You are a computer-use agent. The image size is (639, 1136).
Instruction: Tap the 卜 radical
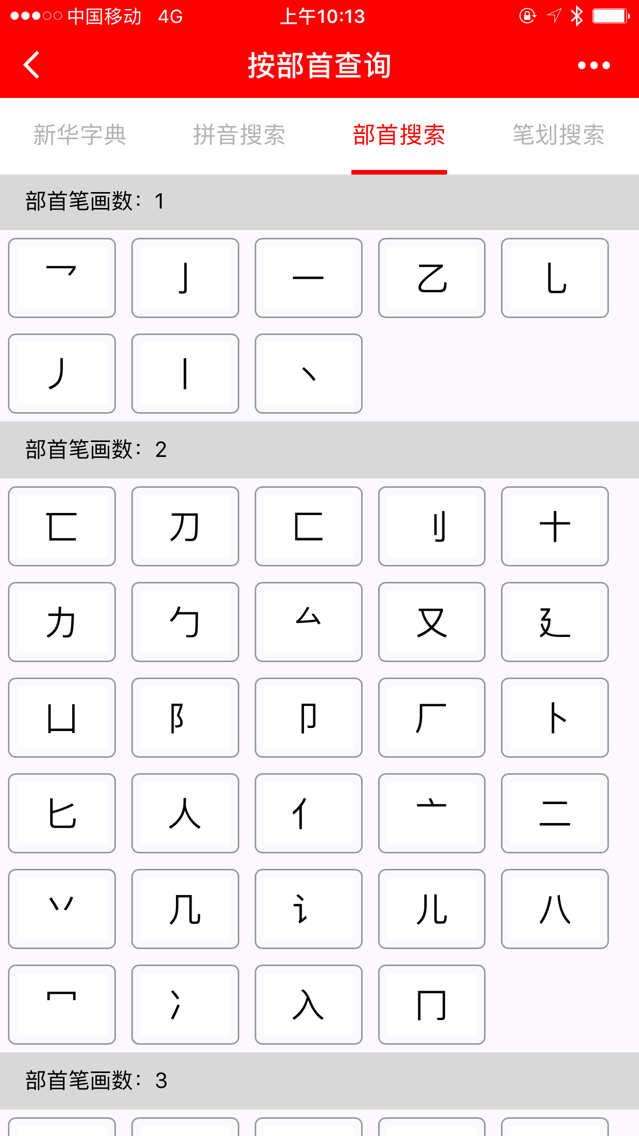(x=555, y=718)
